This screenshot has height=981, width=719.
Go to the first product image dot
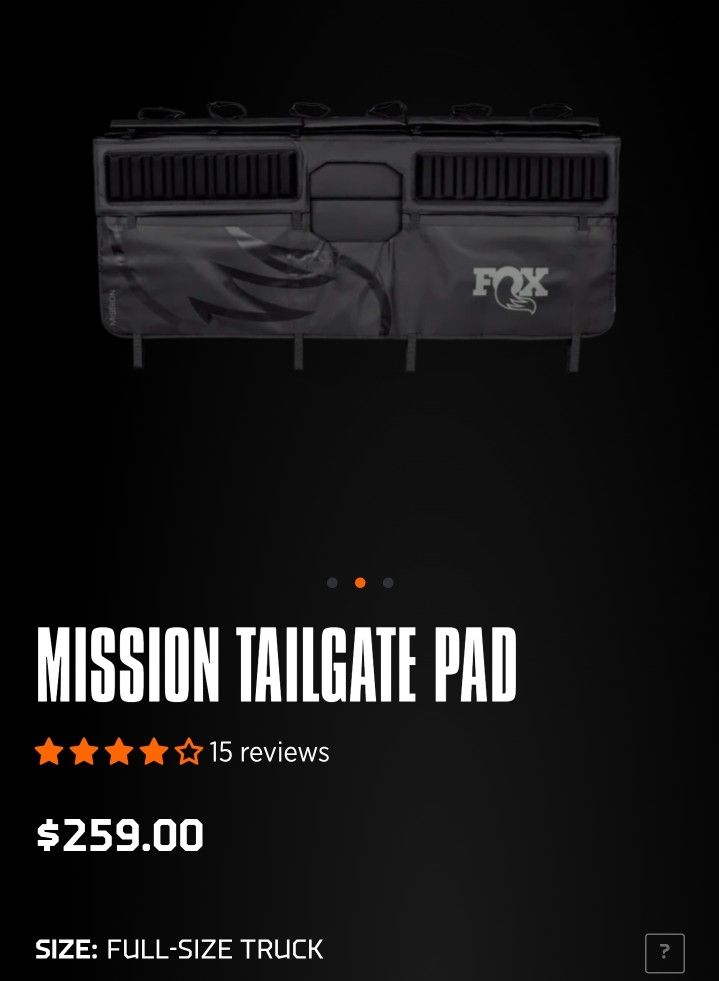(x=332, y=583)
